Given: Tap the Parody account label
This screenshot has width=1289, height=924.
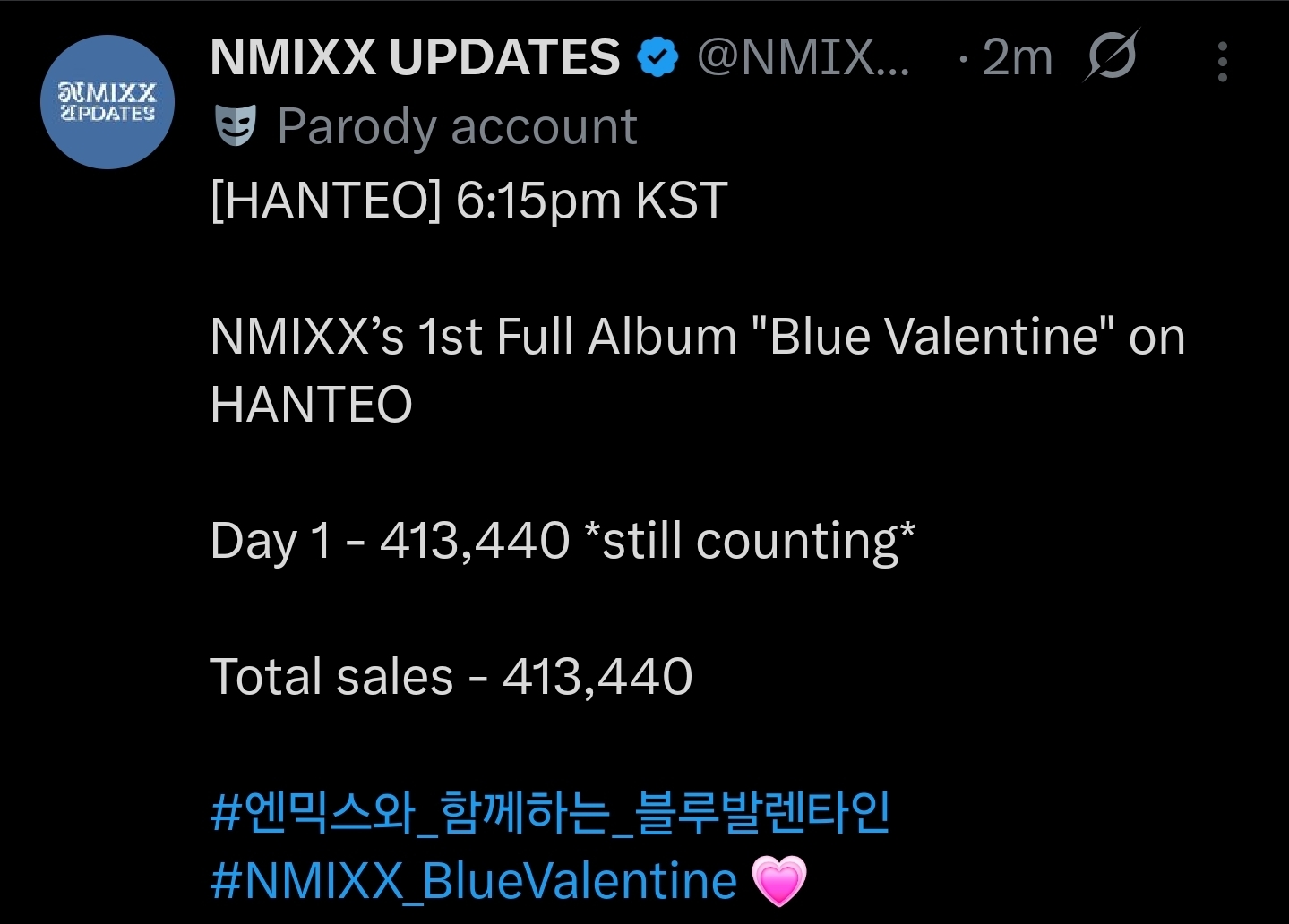Looking at the screenshot, I should (426, 126).
